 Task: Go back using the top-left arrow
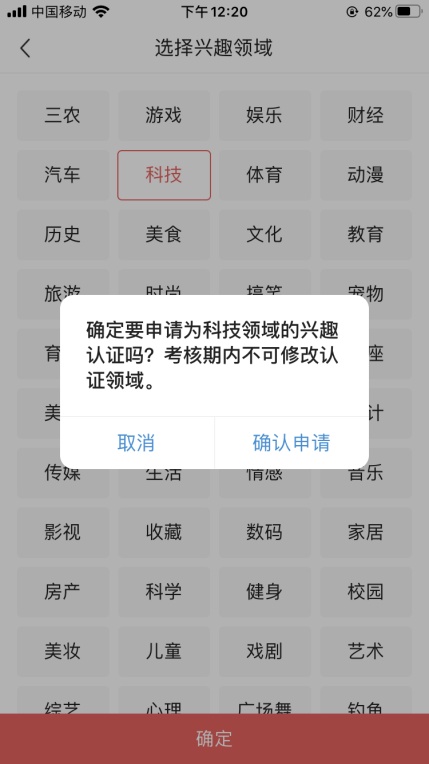click(x=25, y=48)
